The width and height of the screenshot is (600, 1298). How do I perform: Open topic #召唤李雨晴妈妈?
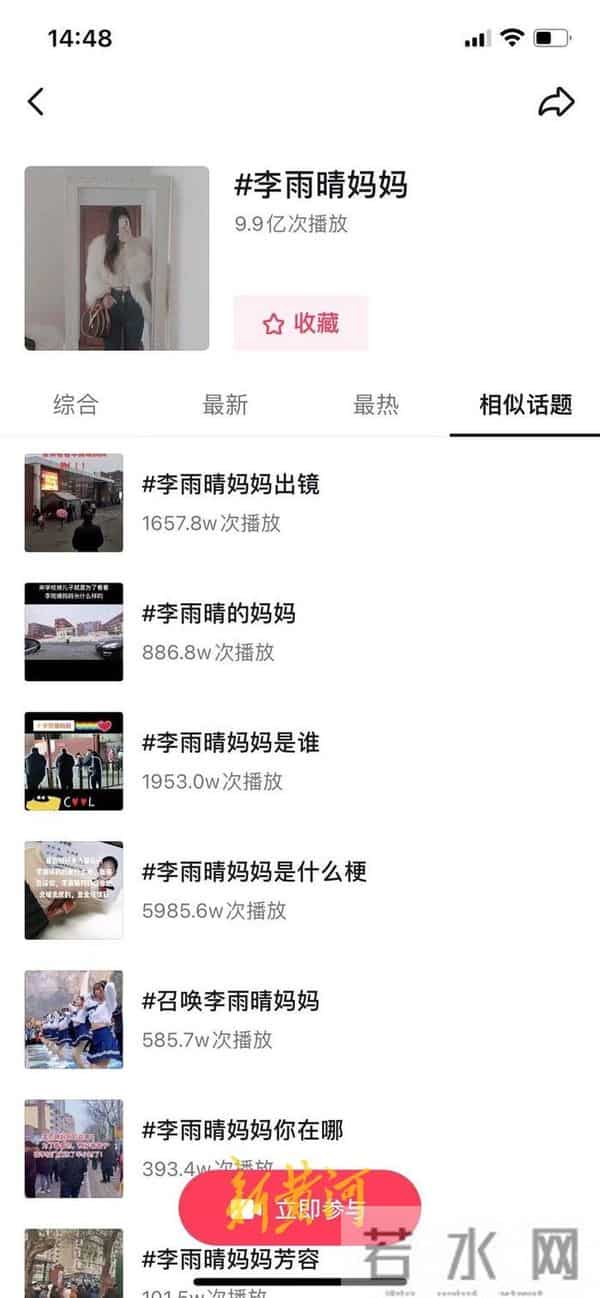pyautogui.click(x=230, y=1001)
